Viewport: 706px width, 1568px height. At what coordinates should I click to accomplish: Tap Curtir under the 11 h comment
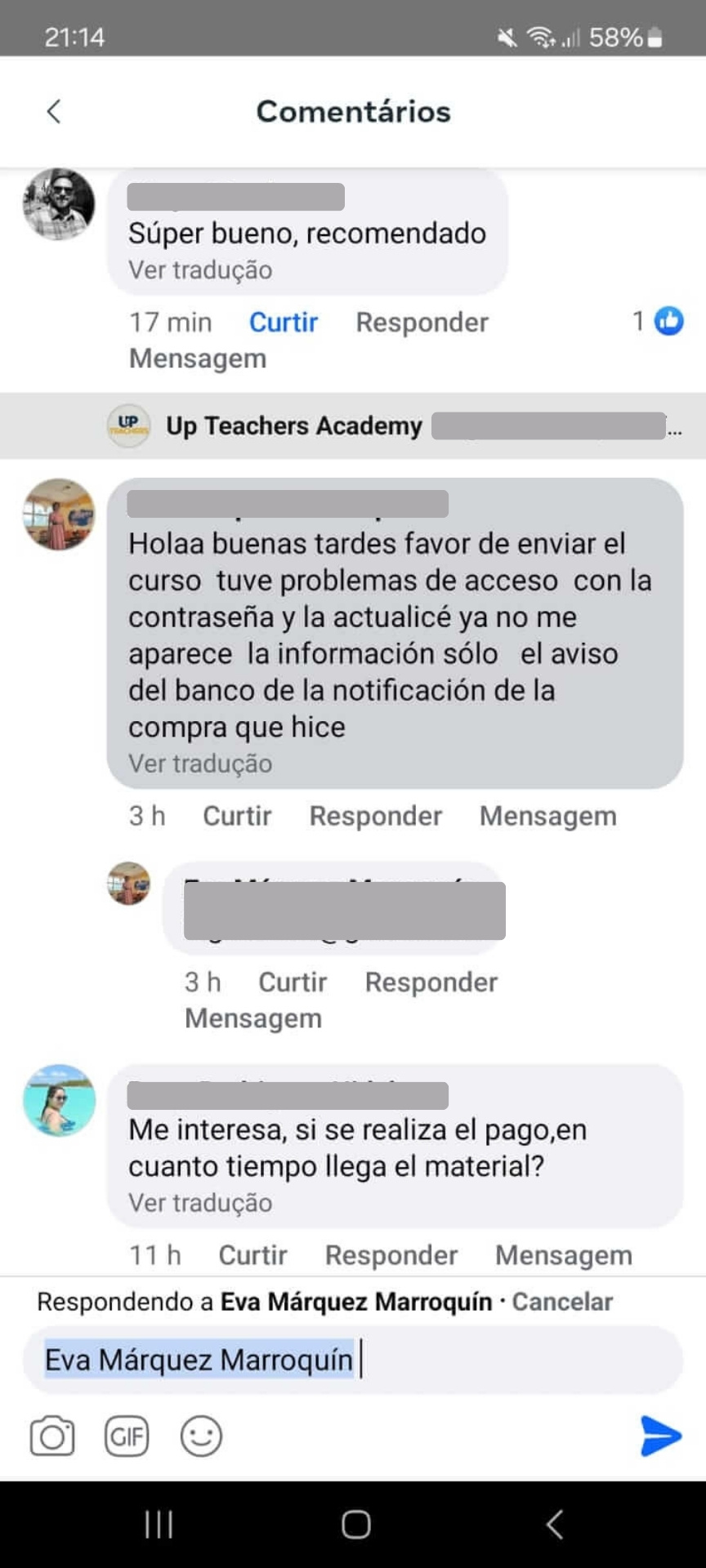pyautogui.click(x=252, y=1255)
